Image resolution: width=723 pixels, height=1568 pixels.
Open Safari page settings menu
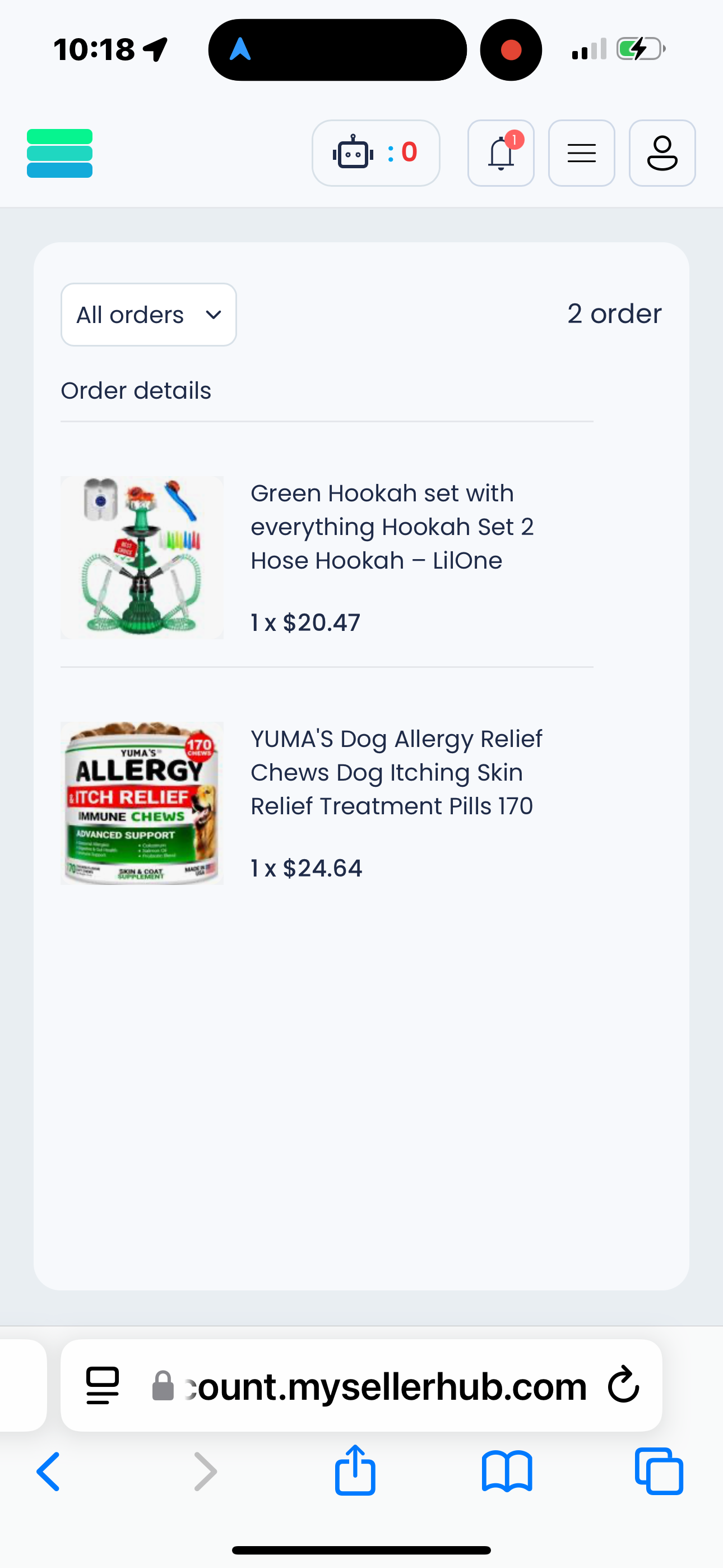click(x=103, y=1385)
